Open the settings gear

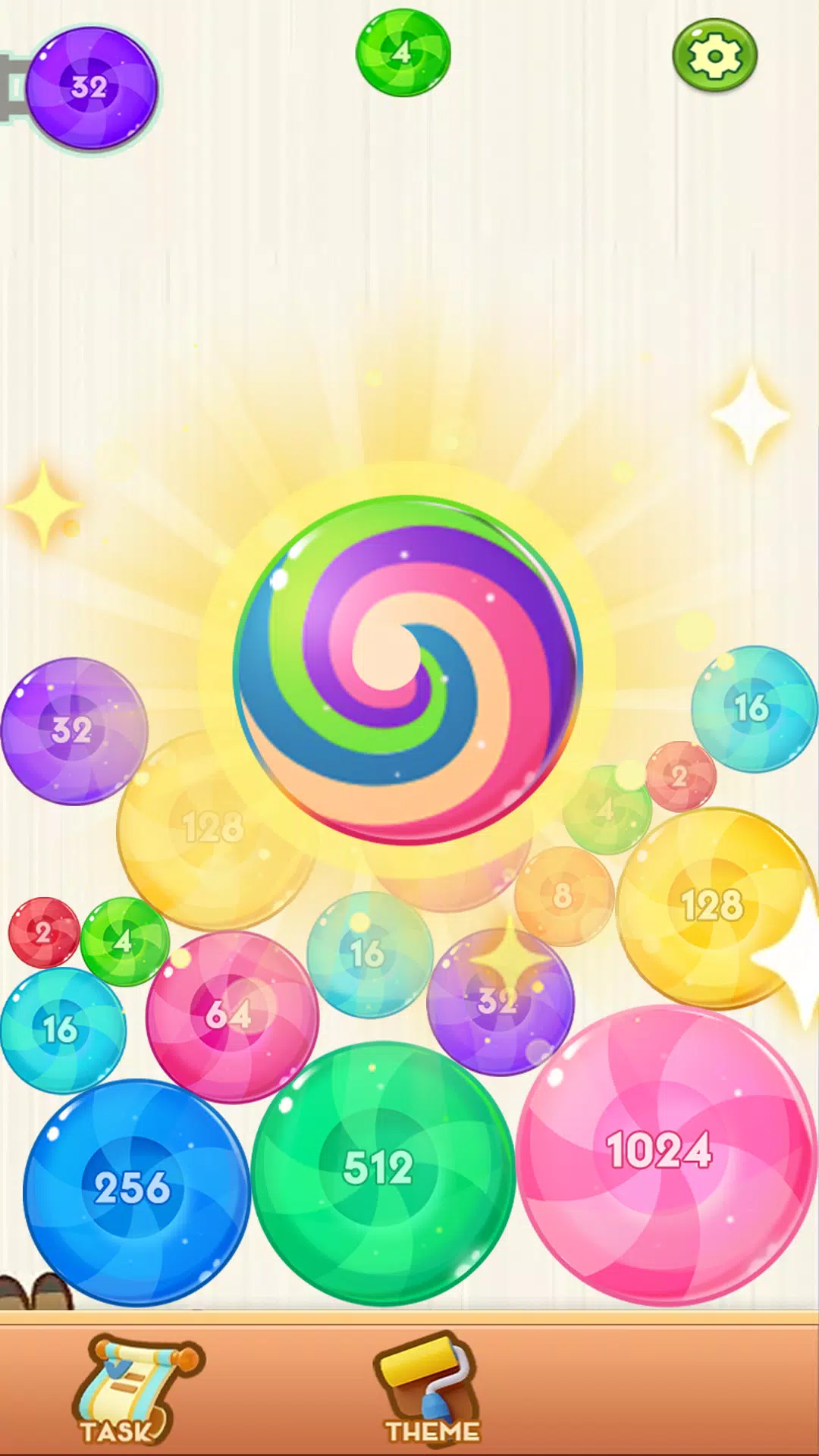(714, 55)
